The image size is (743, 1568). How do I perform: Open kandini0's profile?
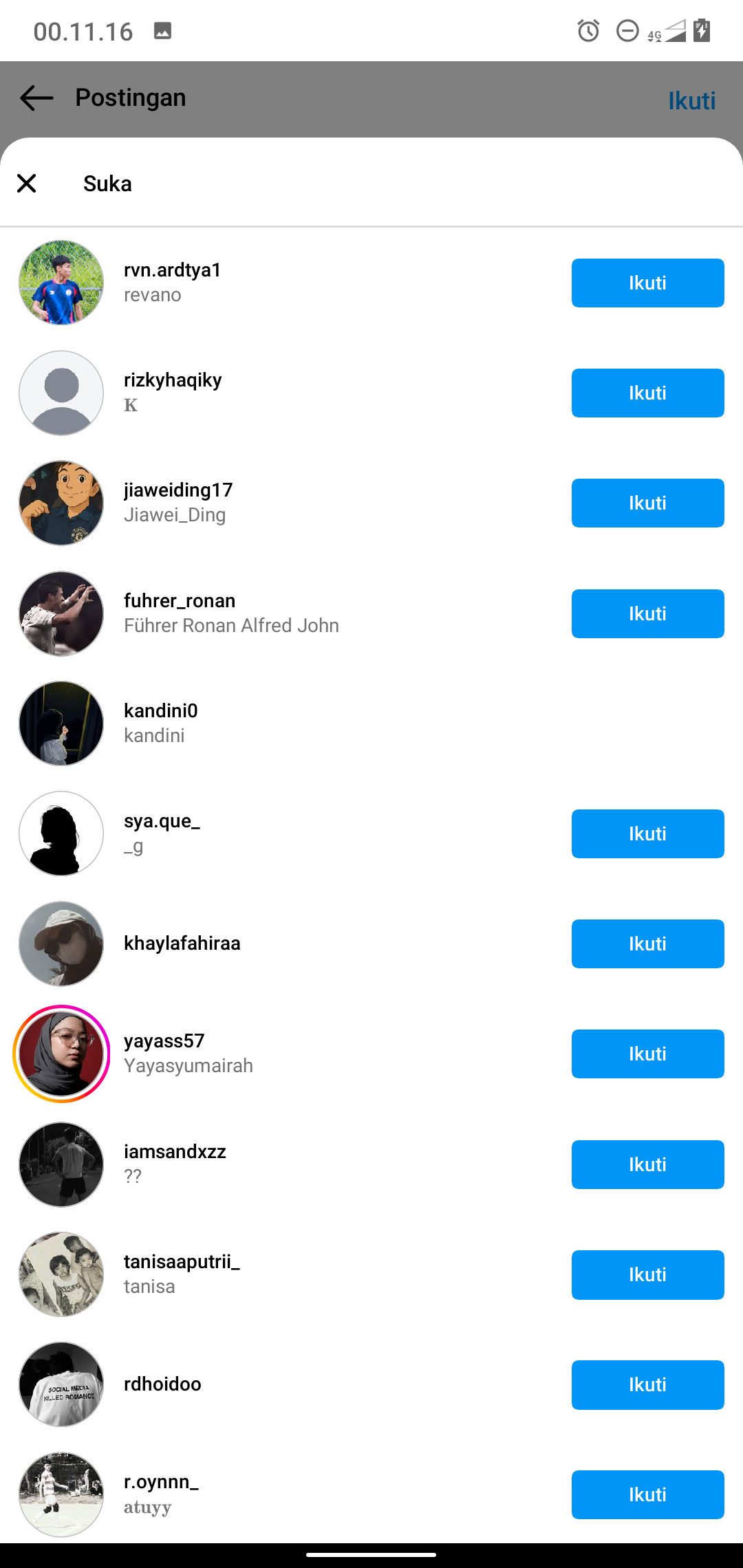160,711
